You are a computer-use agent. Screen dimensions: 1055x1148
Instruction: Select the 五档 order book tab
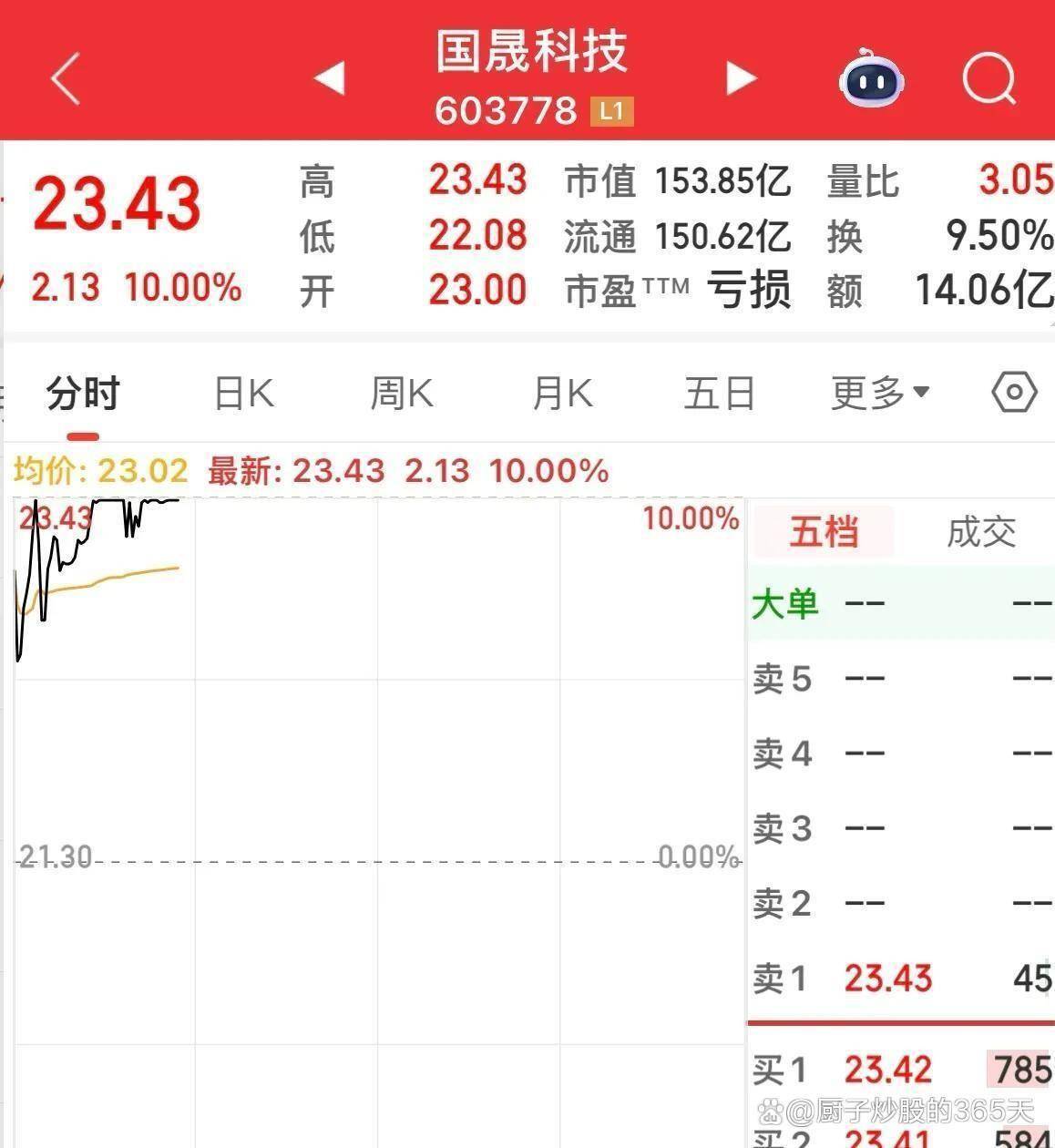coord(824,531)
